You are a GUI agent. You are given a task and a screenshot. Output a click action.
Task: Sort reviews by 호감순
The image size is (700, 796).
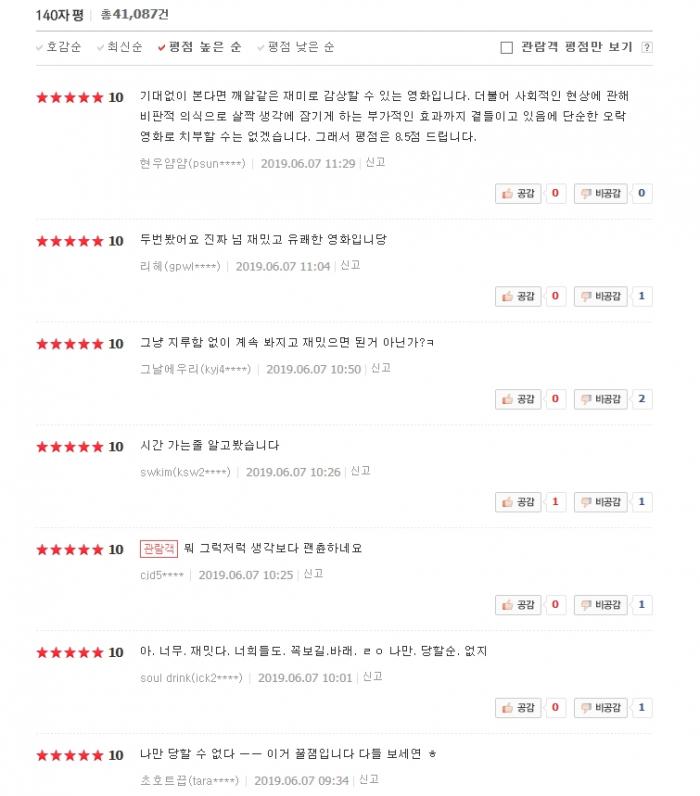click(x=63, y=47)
